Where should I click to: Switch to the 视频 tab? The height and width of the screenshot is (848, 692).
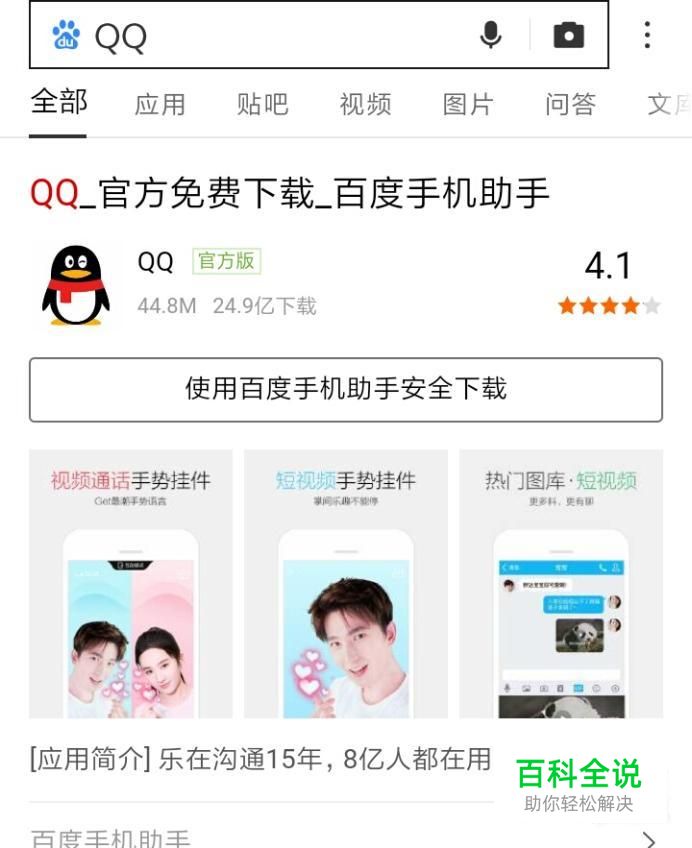365,104
